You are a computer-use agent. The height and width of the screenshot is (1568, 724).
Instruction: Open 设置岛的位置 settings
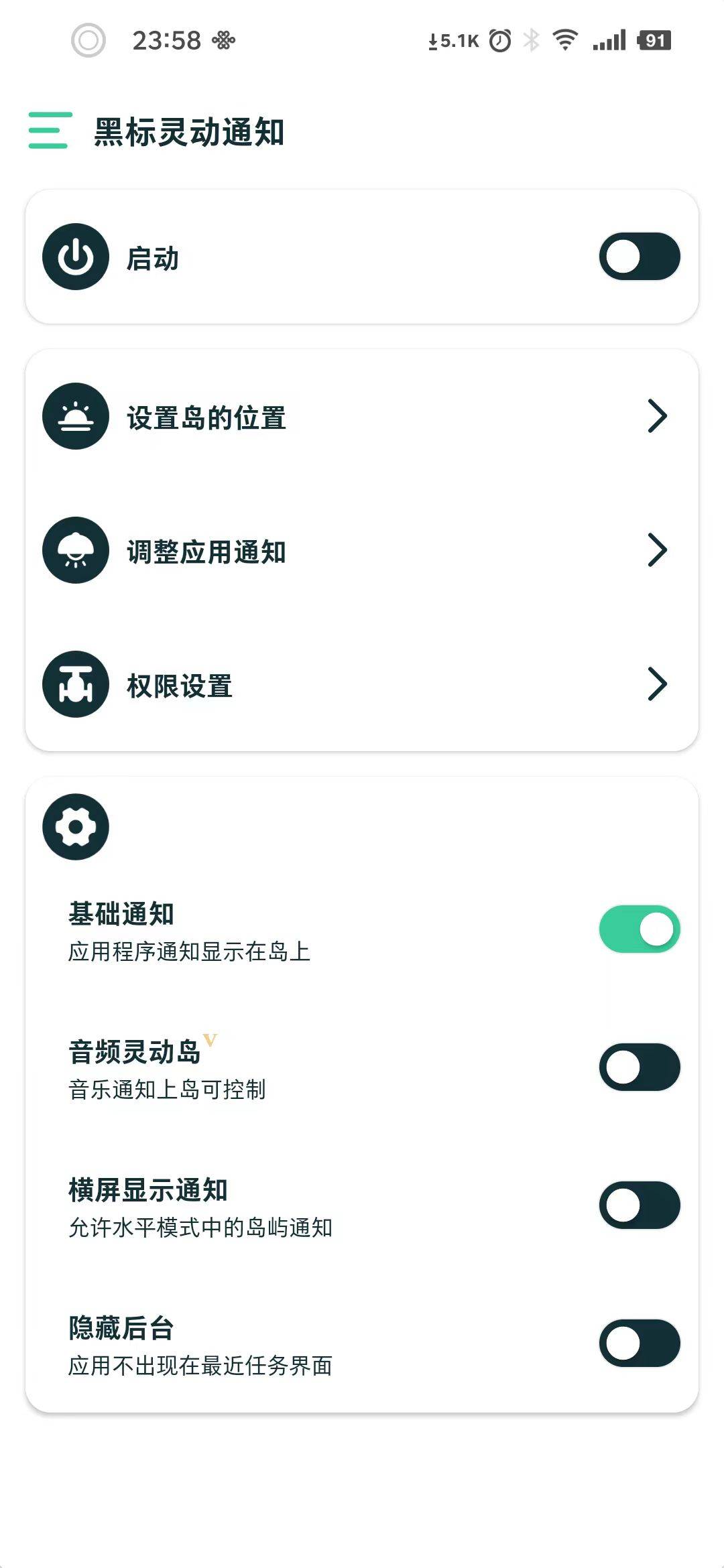pyautogui.click(x=362, y=416)
